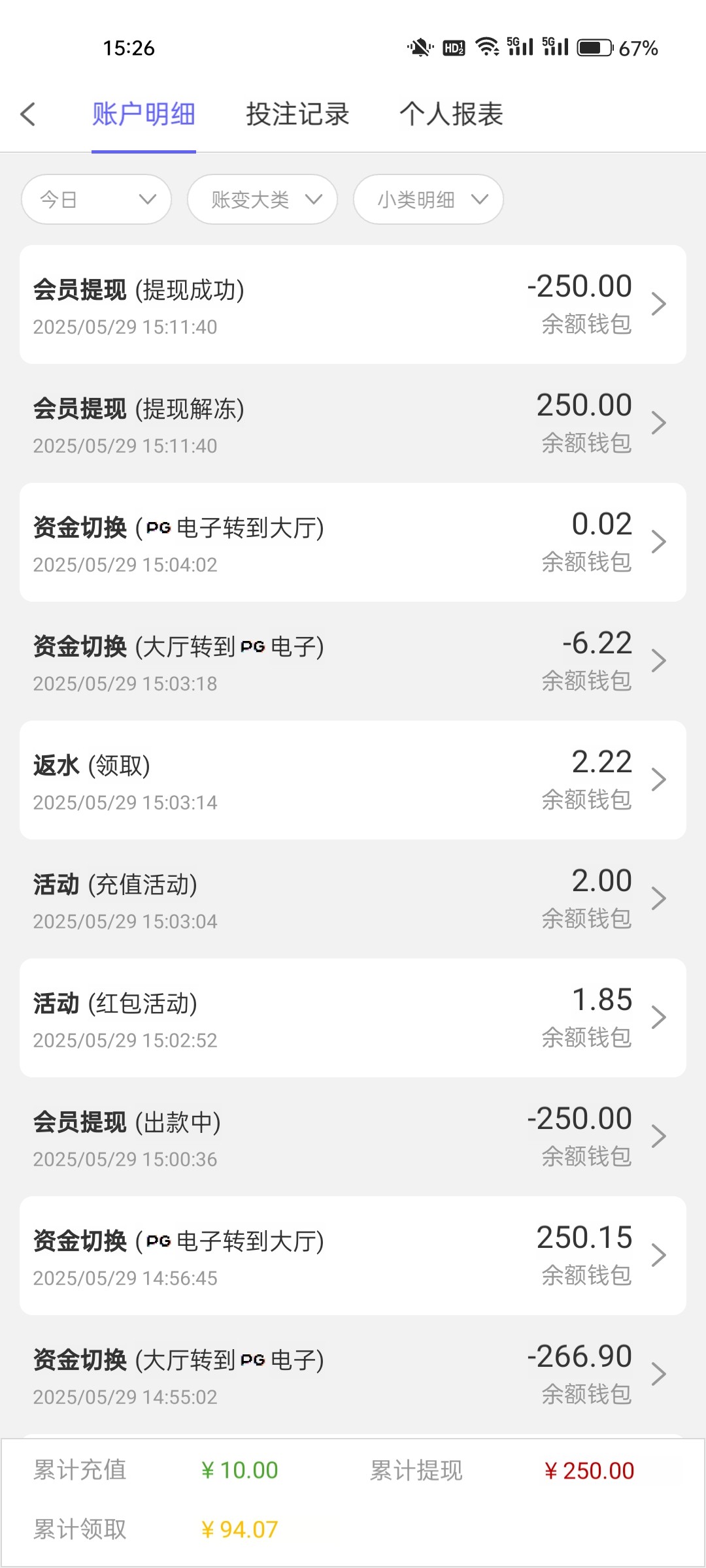This screenshot has height=1568, width=706.
Task: Open the 账变大类 filter dropdown
Action: 262,199
